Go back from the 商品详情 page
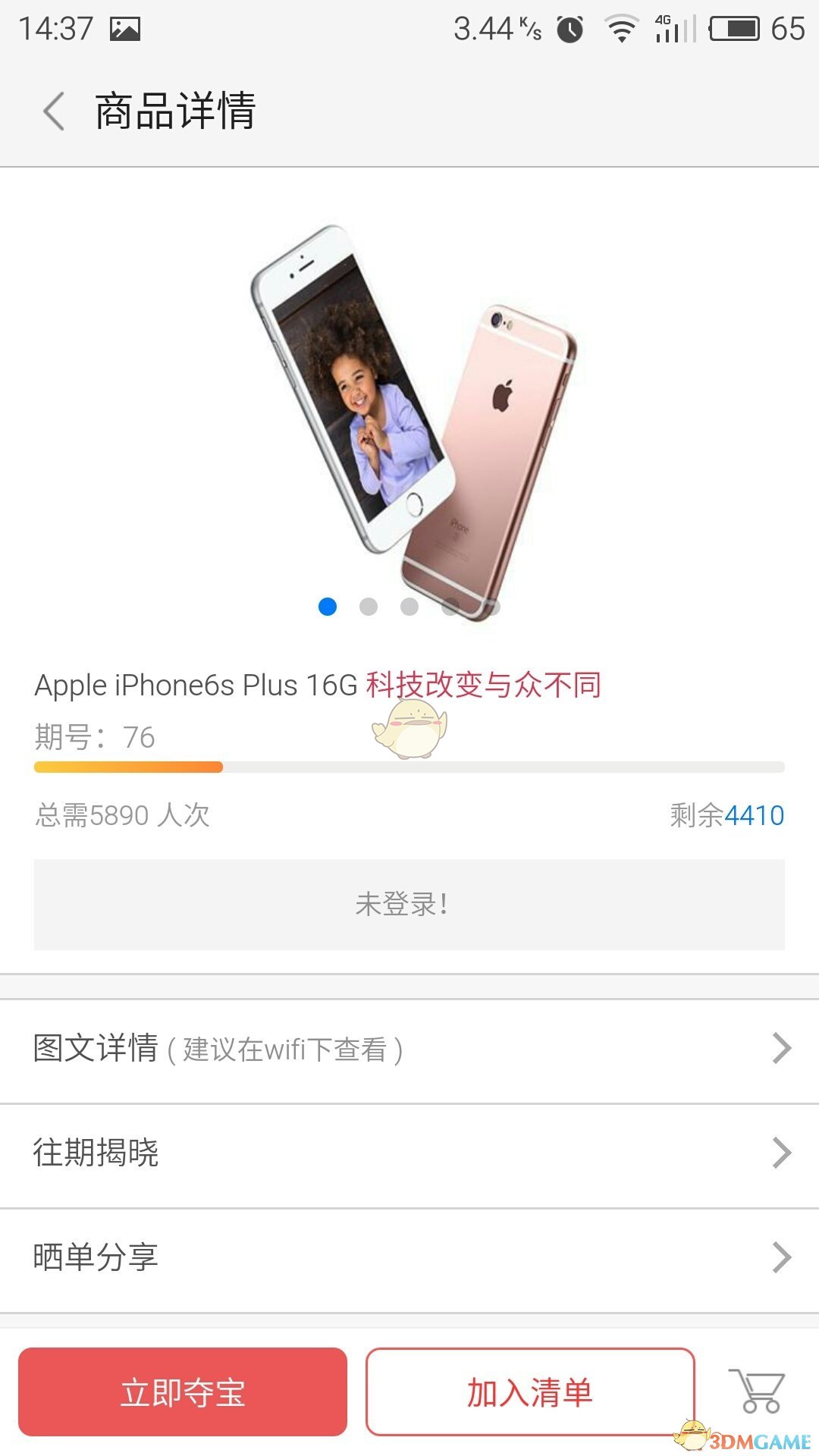Viewport: 819px width, 1456px height. [x=53, y=111]
